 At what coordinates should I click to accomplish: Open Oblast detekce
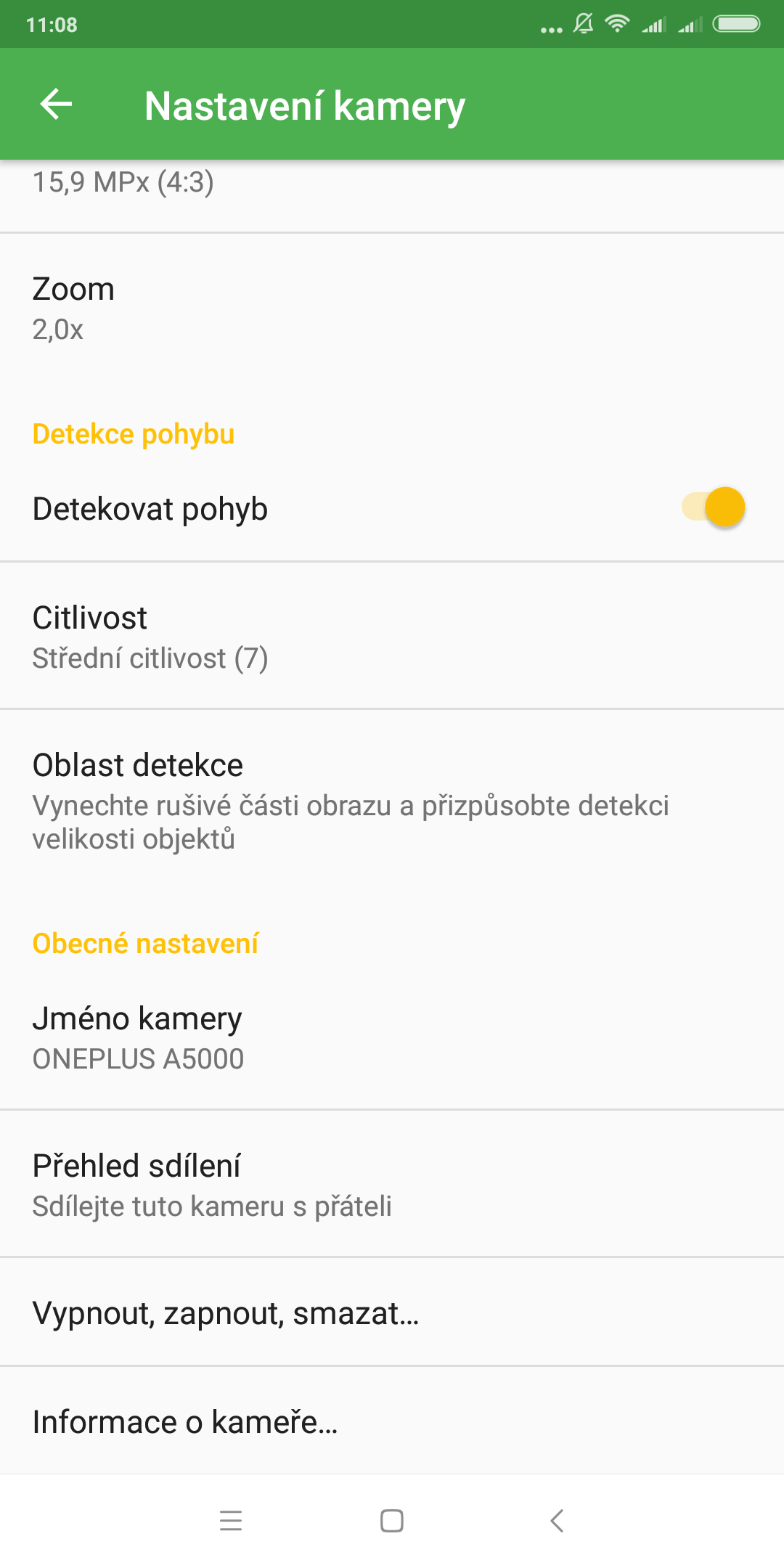point(392,800)
